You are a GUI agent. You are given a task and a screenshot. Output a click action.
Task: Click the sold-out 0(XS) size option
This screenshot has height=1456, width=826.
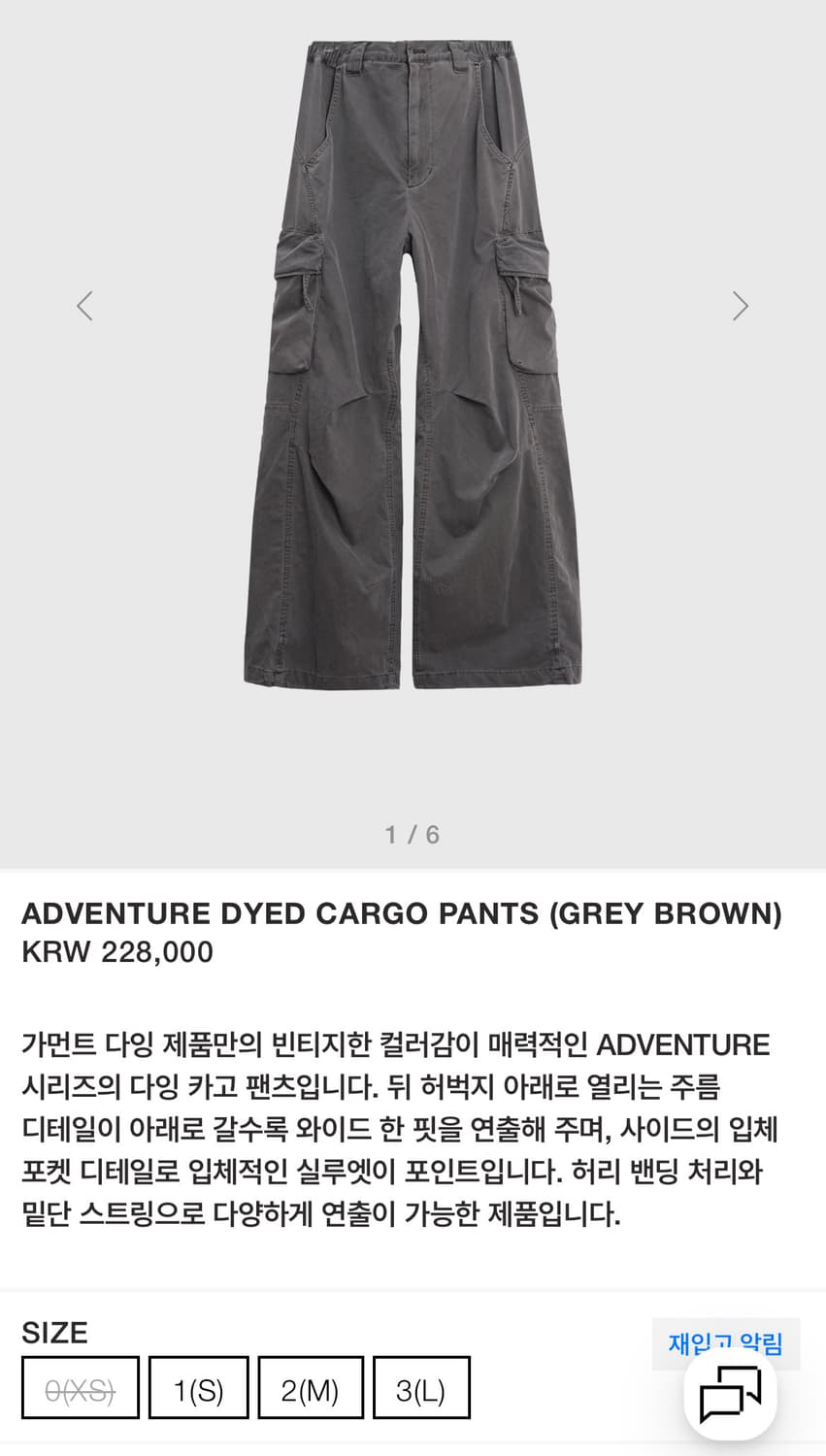coord(79,1387)
